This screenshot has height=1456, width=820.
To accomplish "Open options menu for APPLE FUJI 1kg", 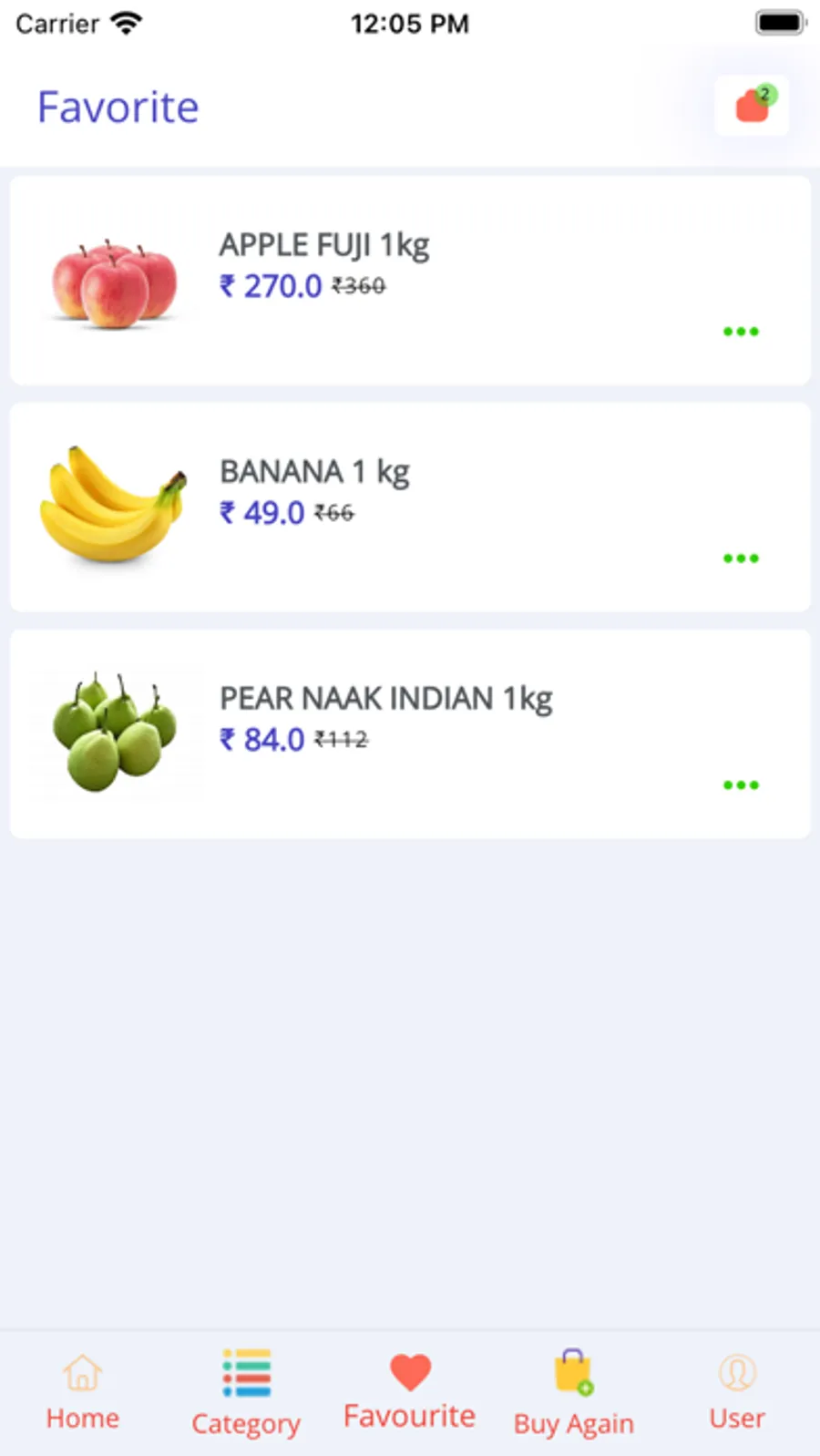I will click(x=741, y=331).
